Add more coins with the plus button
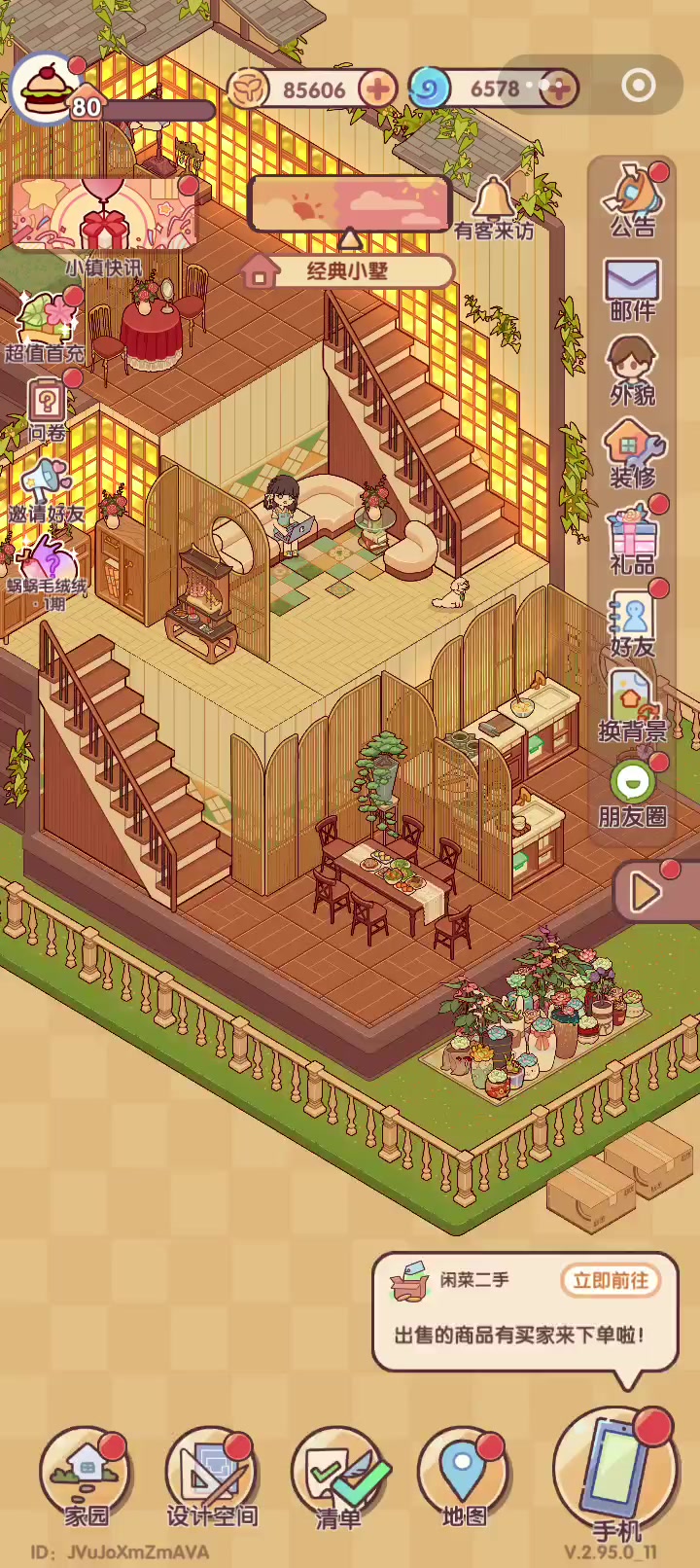This screenshot has width=700, height=1568. coord(377,89)
